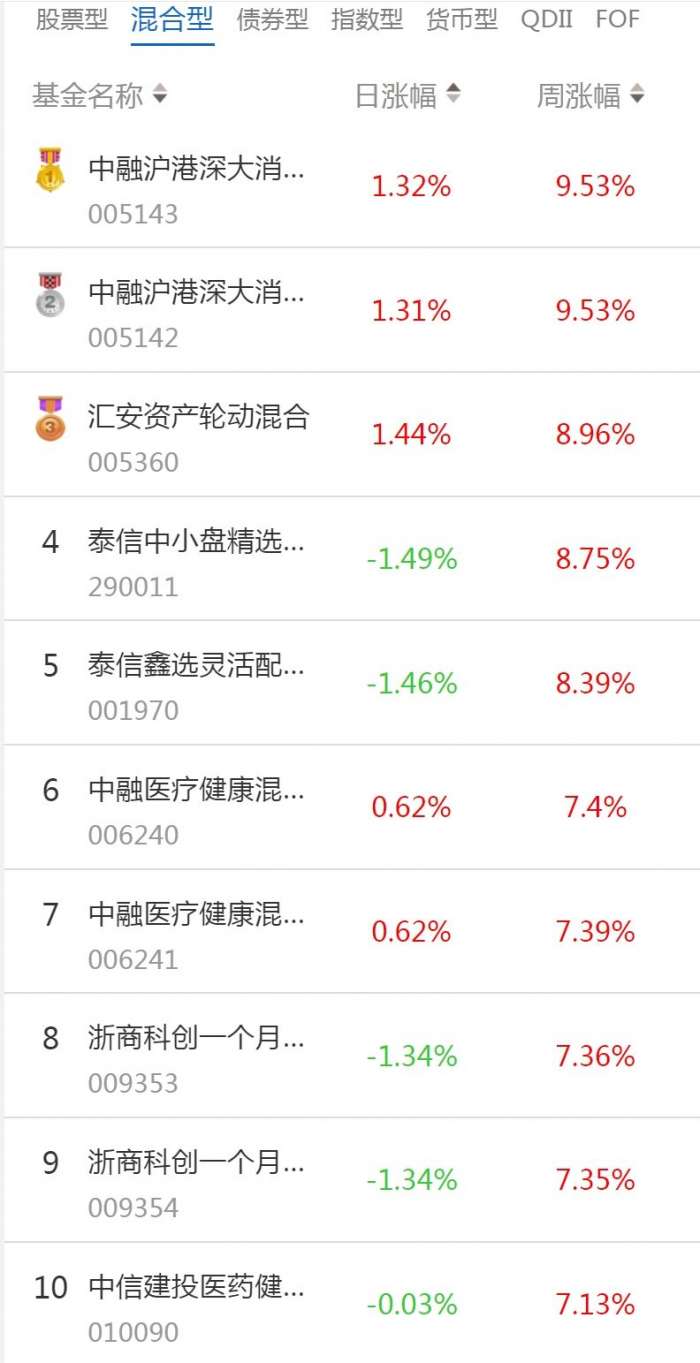
Task: Sort funds by 周涨幅
Action: tap(590, 96)
